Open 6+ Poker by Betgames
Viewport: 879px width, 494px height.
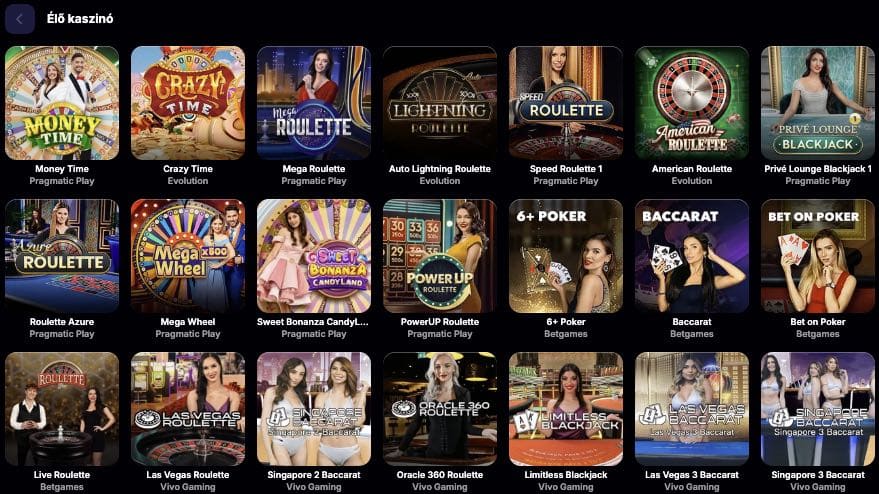[566, 256]
